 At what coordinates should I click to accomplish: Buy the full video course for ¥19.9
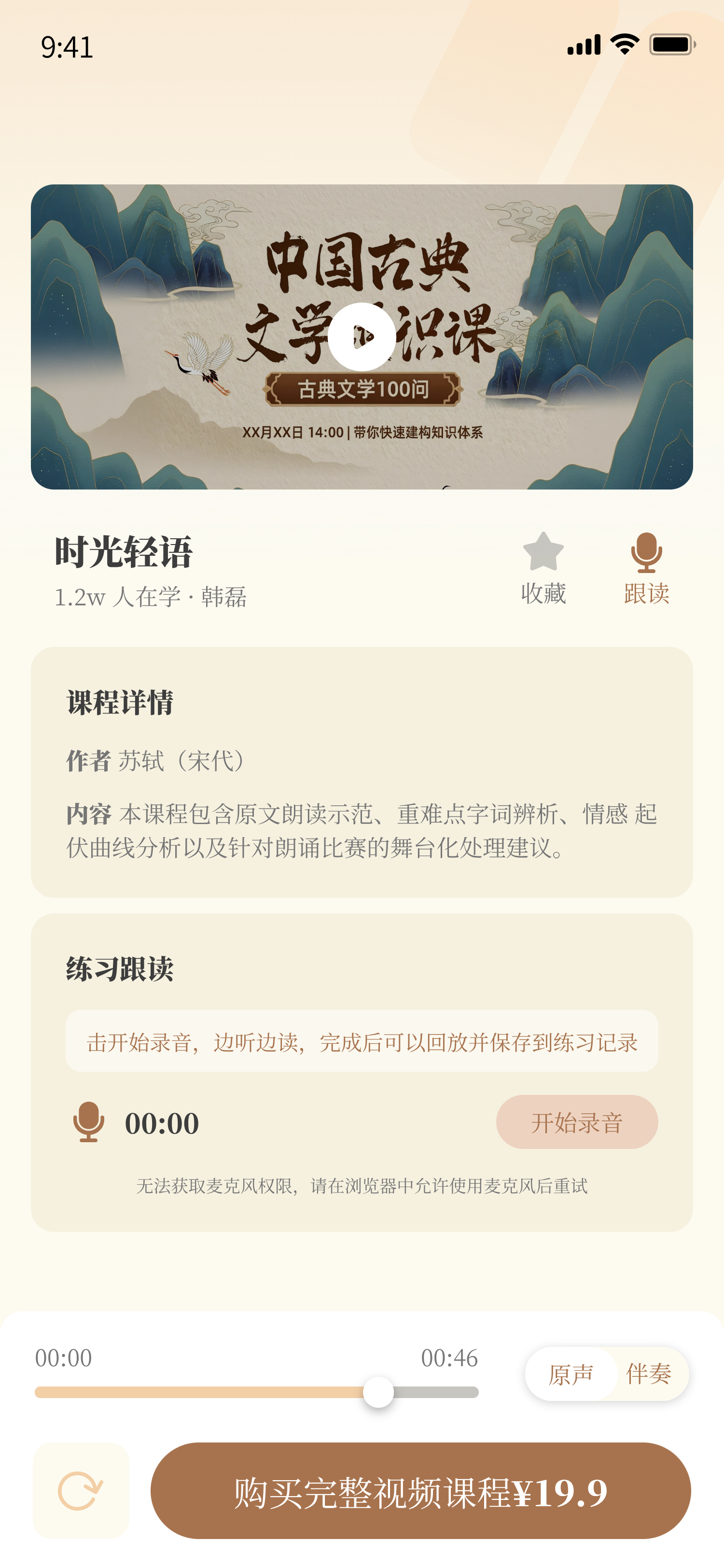coord(420,1491)
